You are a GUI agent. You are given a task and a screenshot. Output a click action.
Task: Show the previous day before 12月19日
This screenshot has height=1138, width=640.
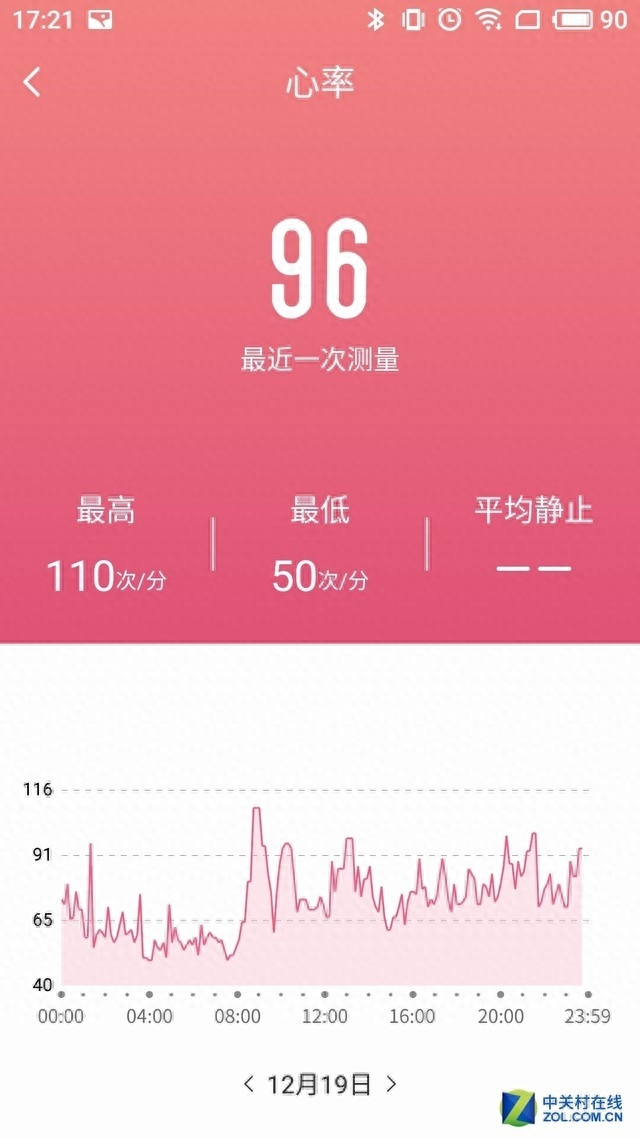point(248,1083)
